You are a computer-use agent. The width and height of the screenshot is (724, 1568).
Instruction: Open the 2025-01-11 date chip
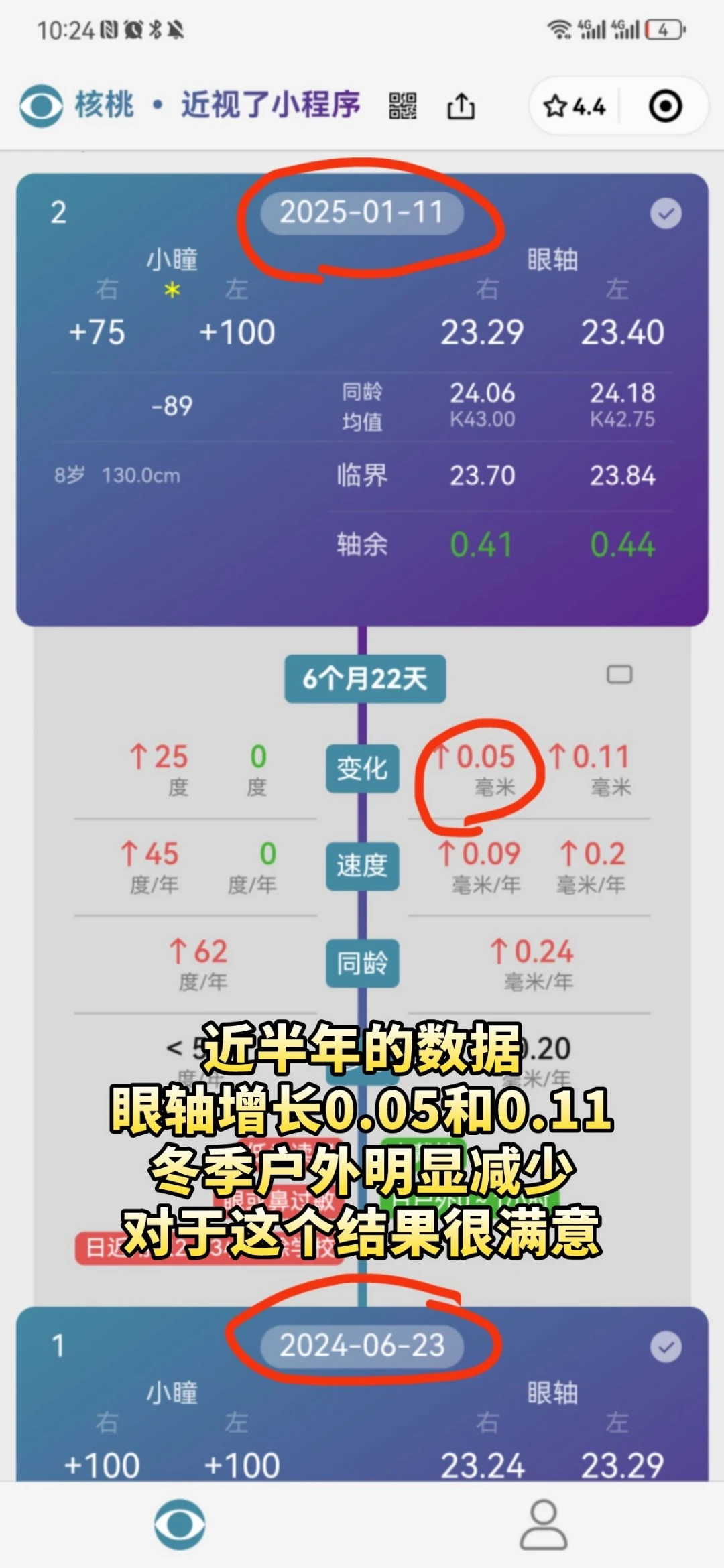(x=362, y=213)
